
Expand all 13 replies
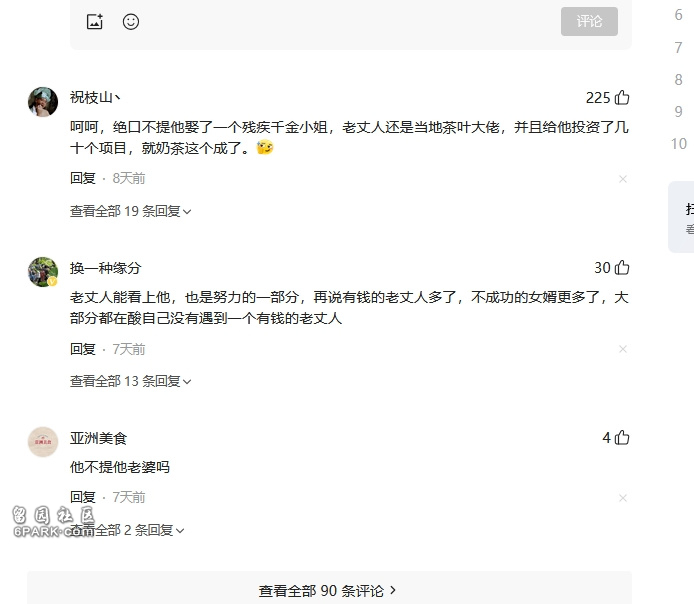130,381
